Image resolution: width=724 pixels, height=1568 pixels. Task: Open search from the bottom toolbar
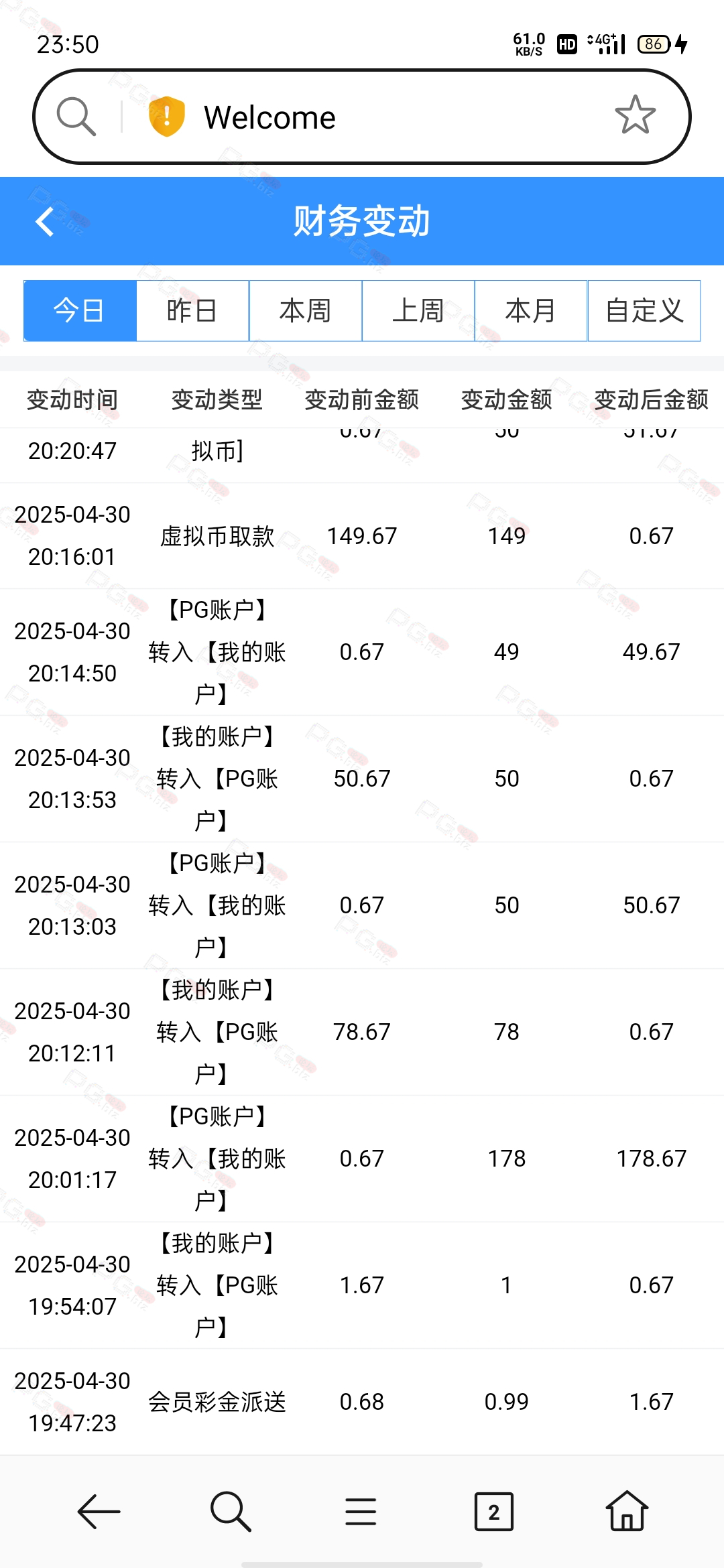pyautogui.click(x=230, y=1512)
